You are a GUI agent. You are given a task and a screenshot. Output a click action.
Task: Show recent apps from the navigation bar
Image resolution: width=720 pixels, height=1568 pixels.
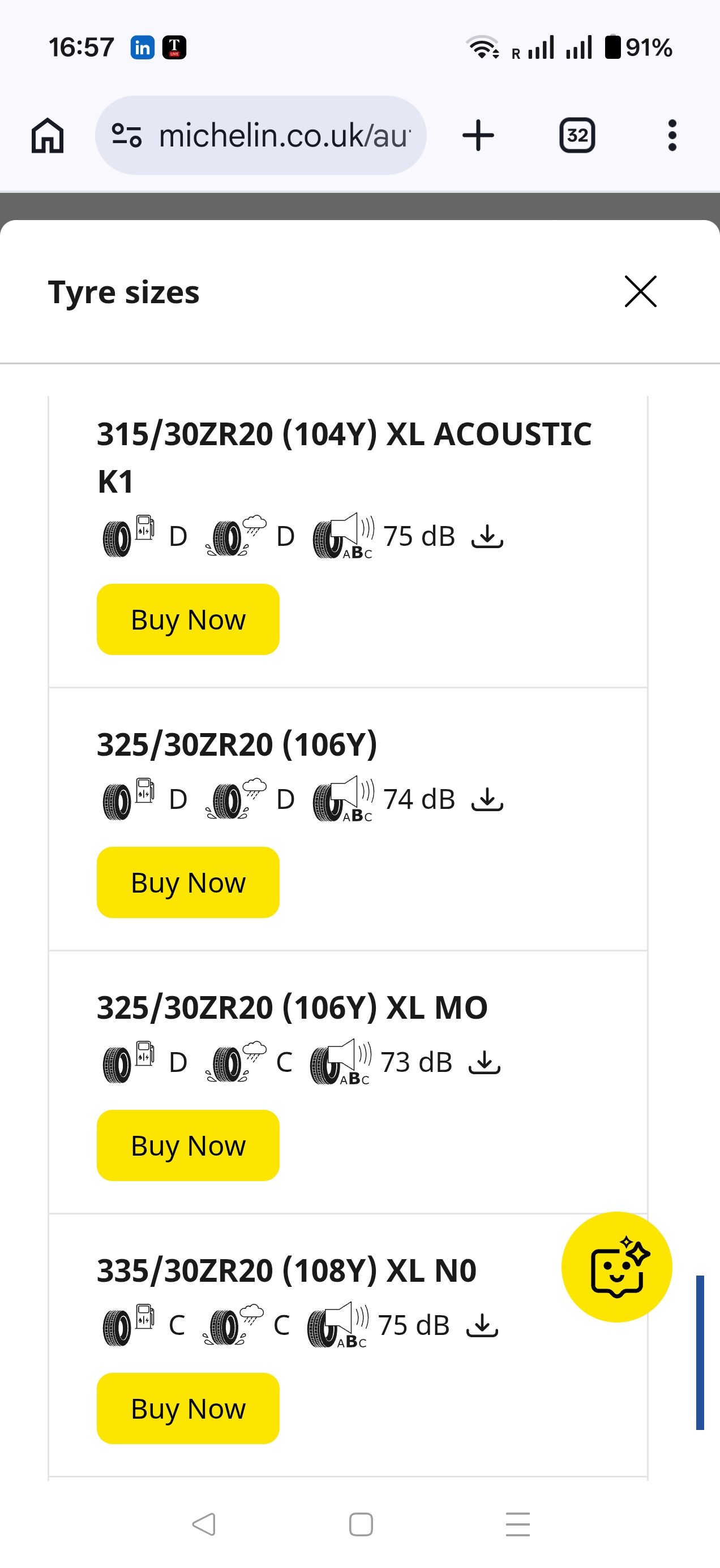click(518, 1524)
